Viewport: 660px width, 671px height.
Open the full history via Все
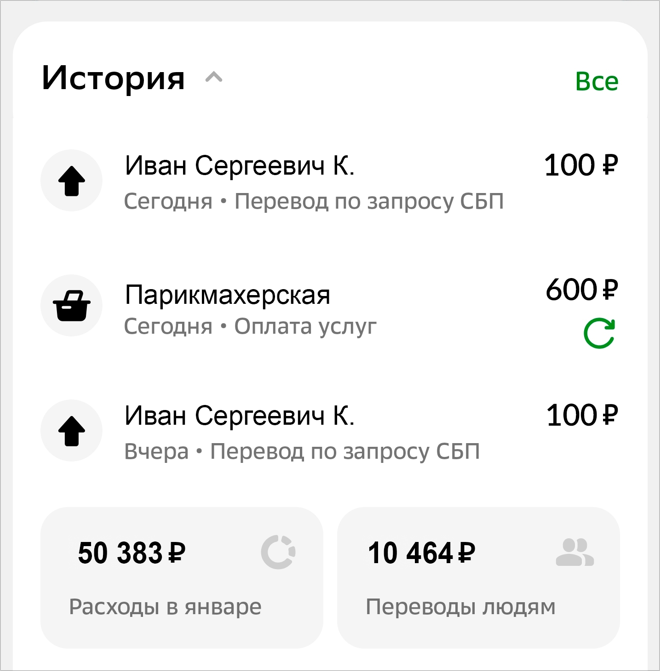pyautogui.click(x=596, y=81)
